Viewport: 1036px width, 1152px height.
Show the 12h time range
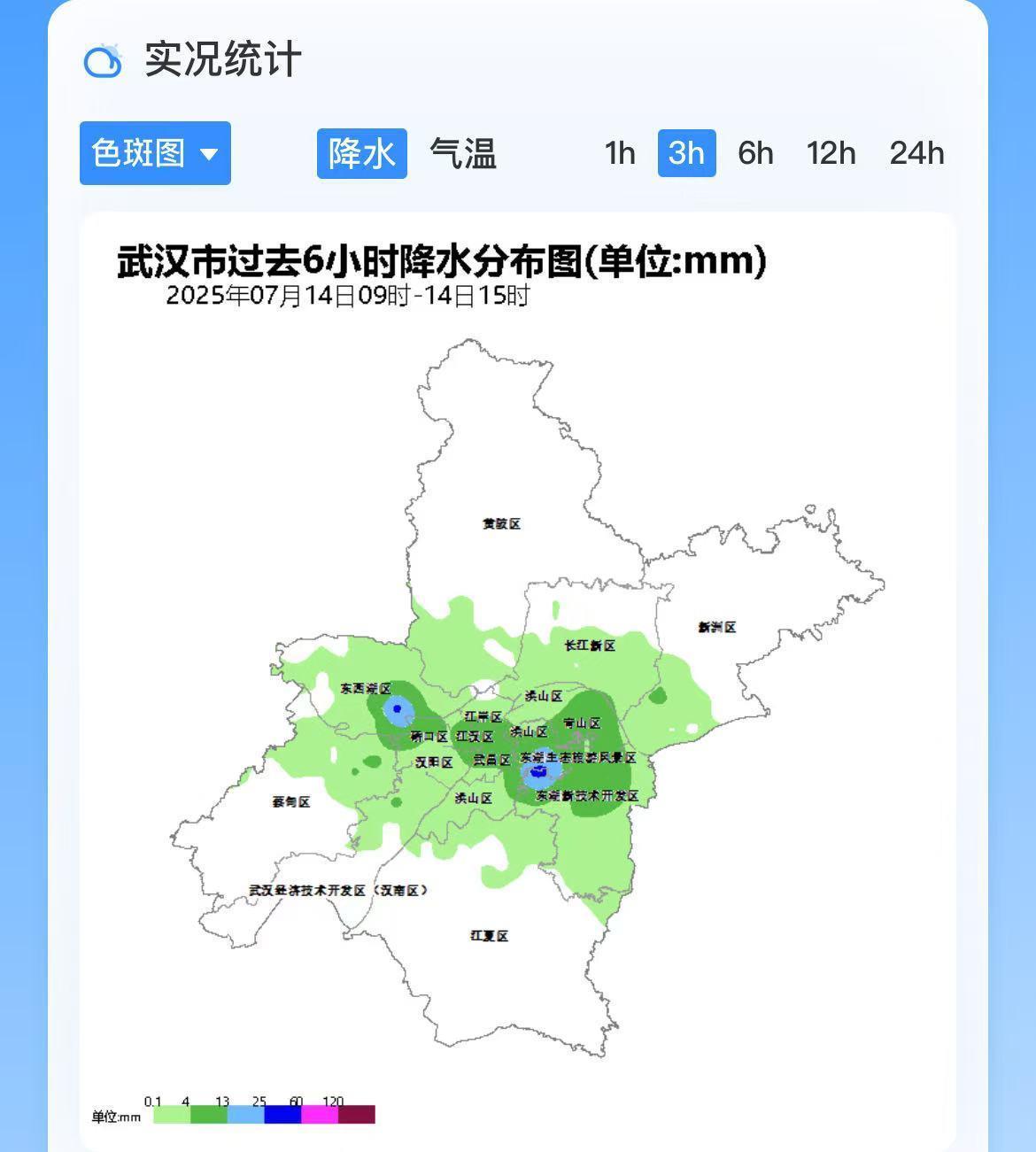pos(831,153)
